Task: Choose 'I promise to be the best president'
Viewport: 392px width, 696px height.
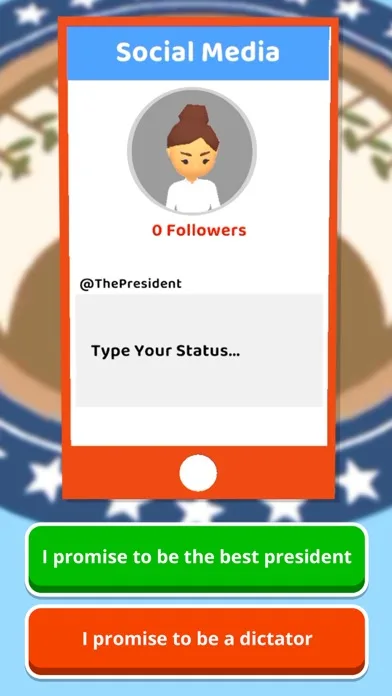Action: pyautogui.click(x=197, y=559)
